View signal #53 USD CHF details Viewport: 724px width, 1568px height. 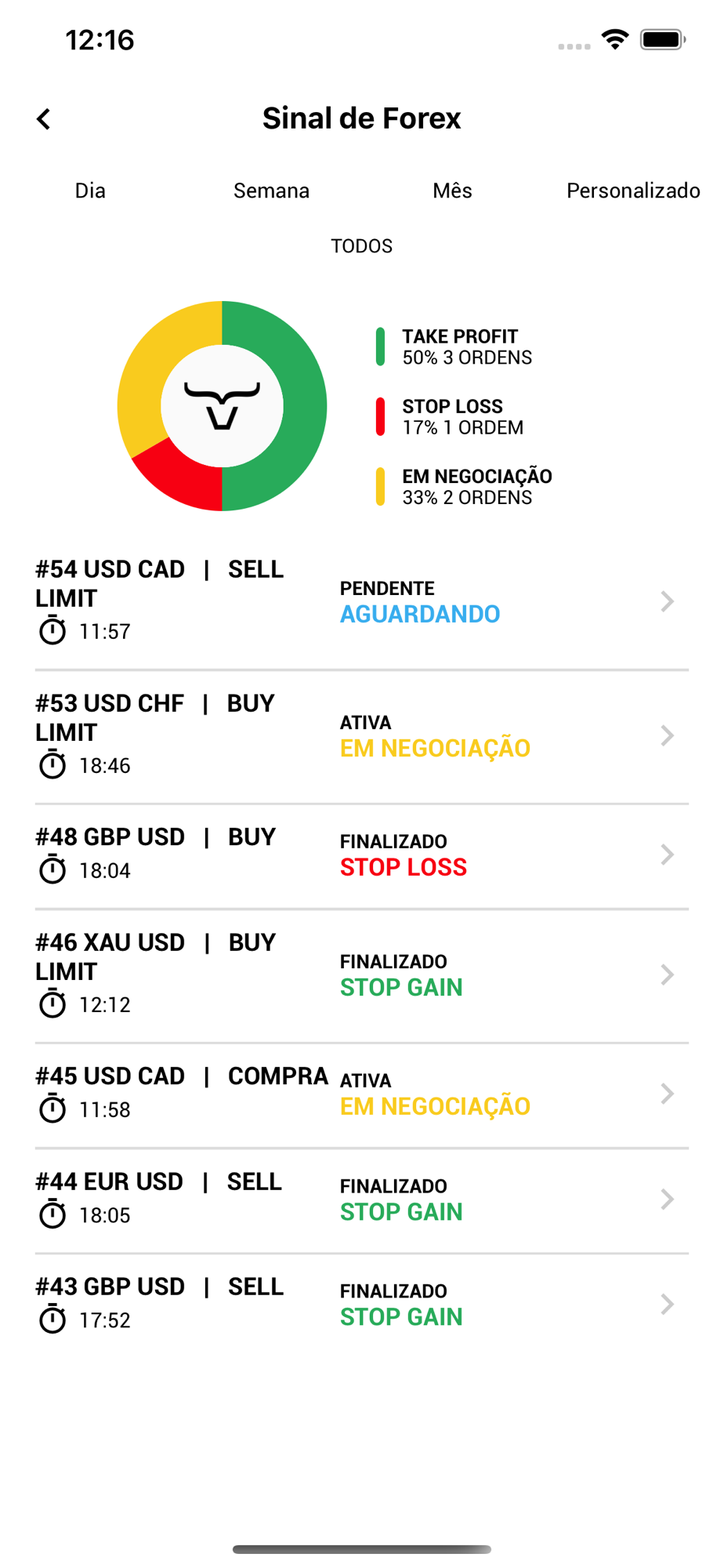[361, 735]
